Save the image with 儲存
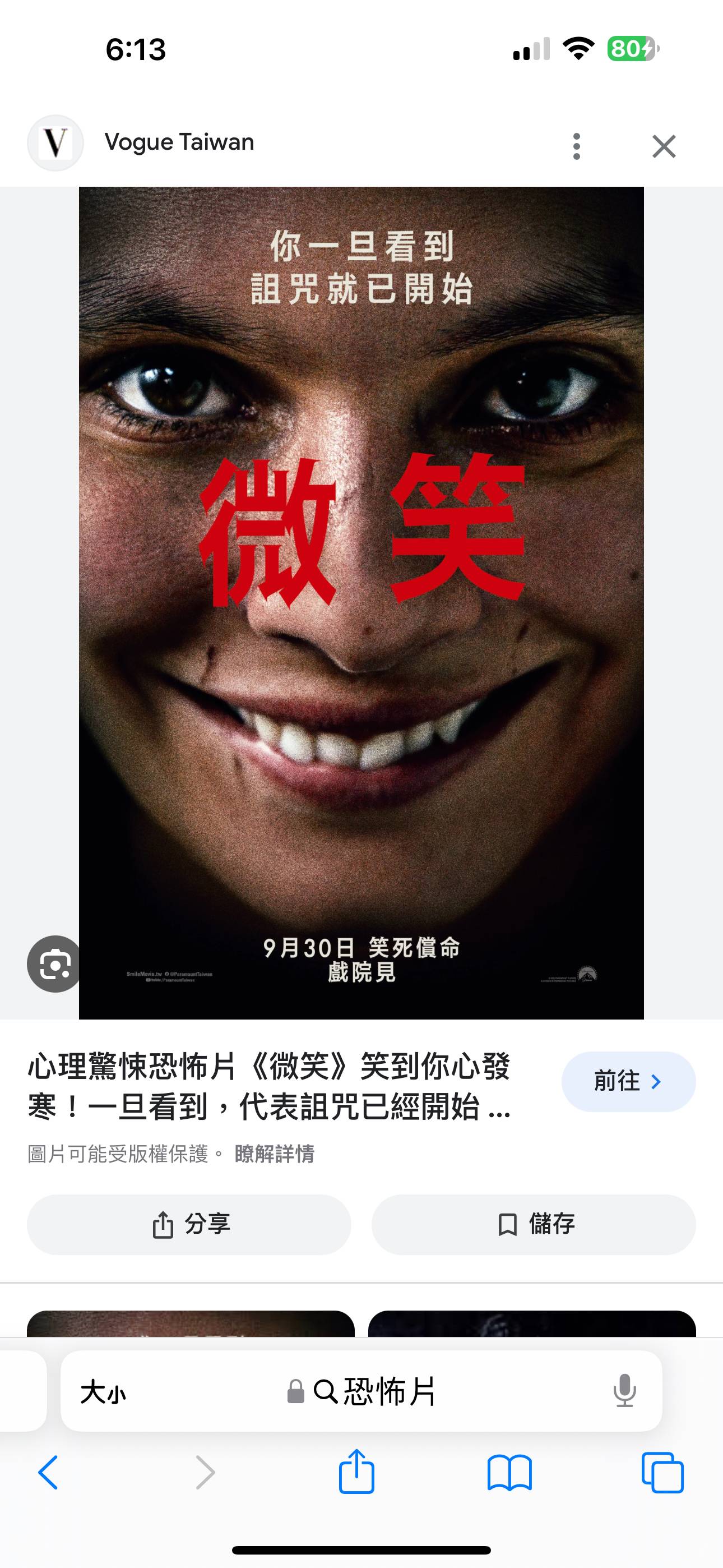 click(534, 1224)
